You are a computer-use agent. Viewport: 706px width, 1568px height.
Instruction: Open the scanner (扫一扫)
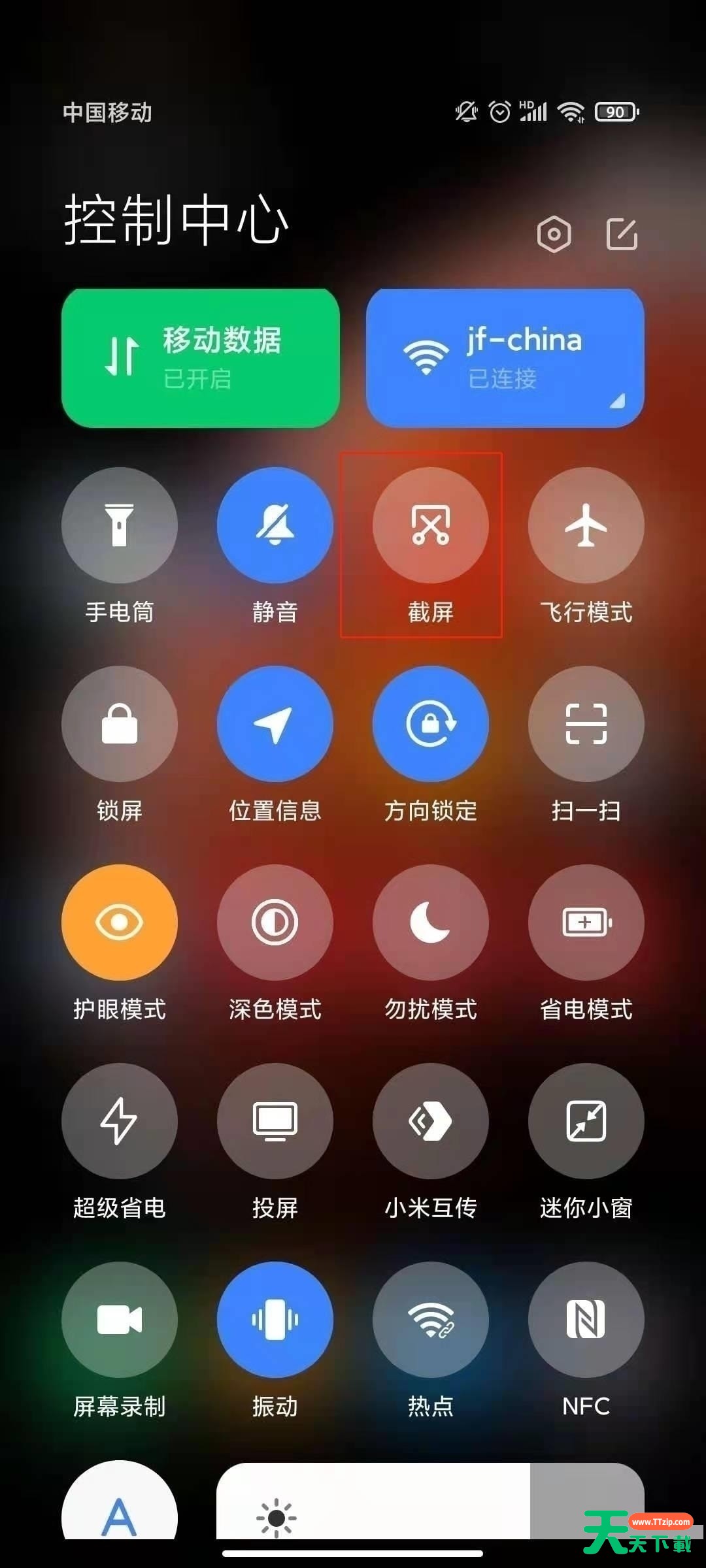click(x=586, y=724)
